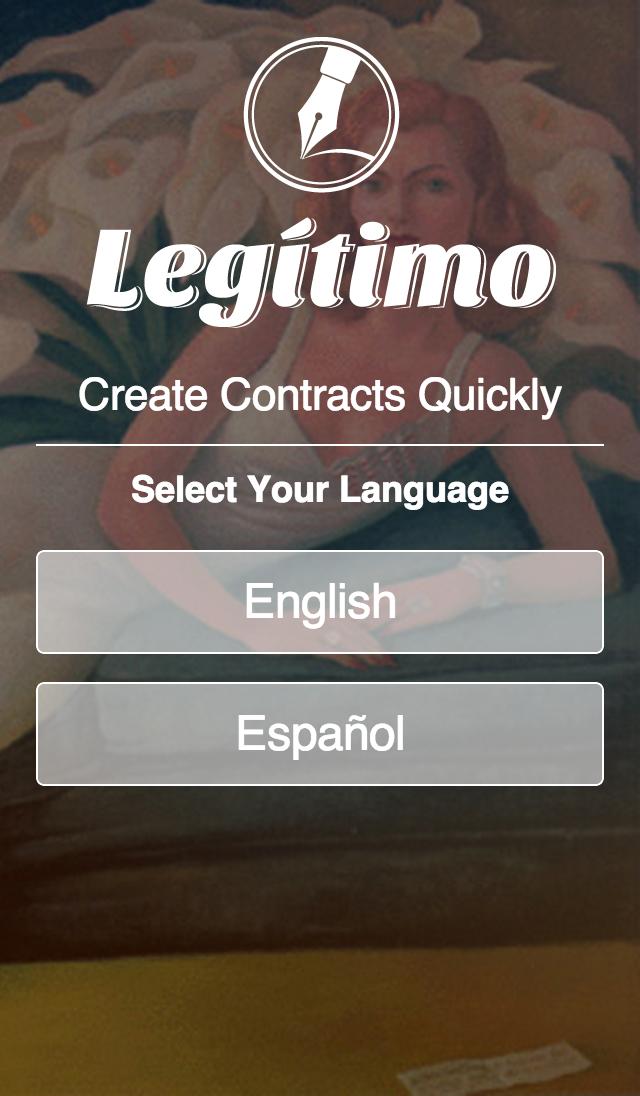Screen dimensions: 640x1096
Task: Choose the Español language option
Action: tap(320, 734)
